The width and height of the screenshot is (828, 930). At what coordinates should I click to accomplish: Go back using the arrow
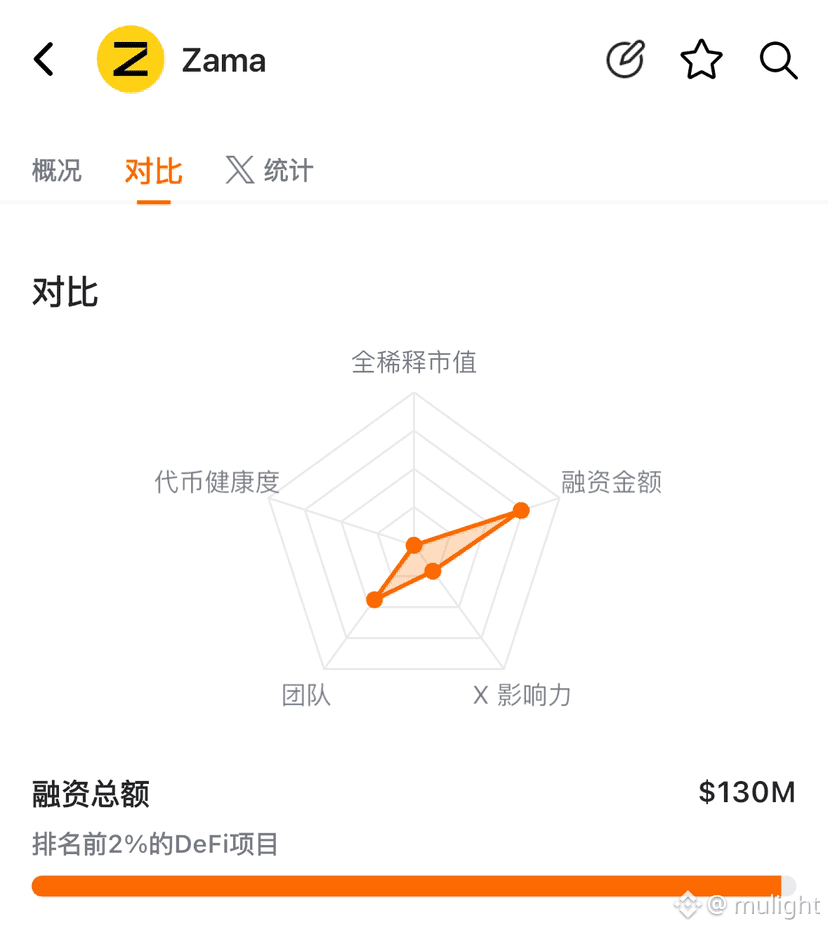click(x=44, y=60)
